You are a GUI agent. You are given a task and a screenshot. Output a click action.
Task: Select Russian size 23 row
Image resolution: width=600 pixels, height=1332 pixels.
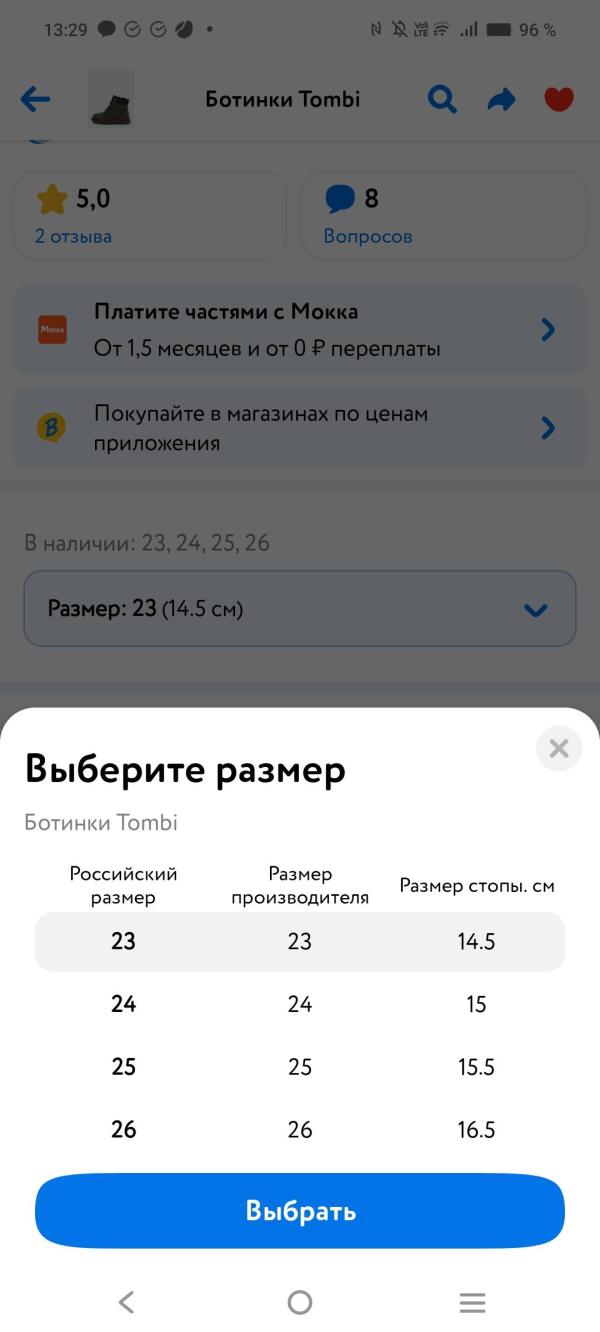pos(300,941)
